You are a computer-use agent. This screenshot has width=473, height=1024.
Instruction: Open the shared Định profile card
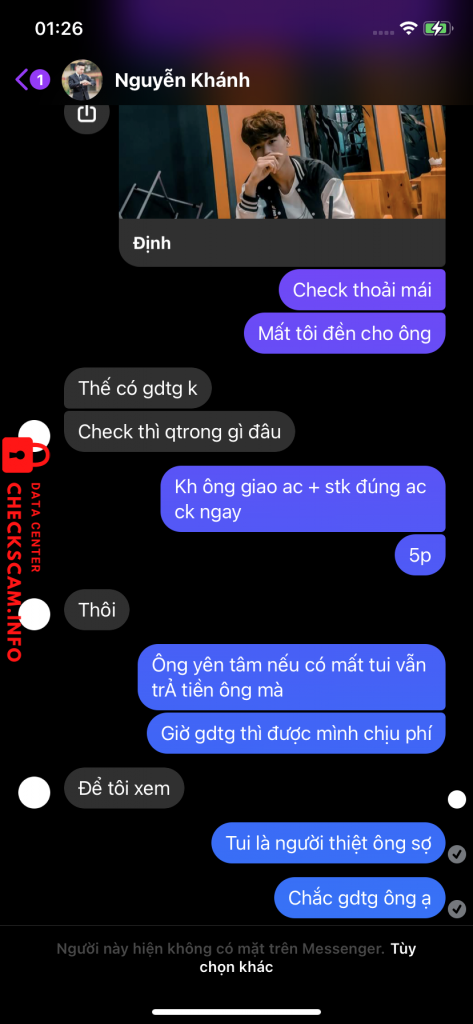point(282,185)
